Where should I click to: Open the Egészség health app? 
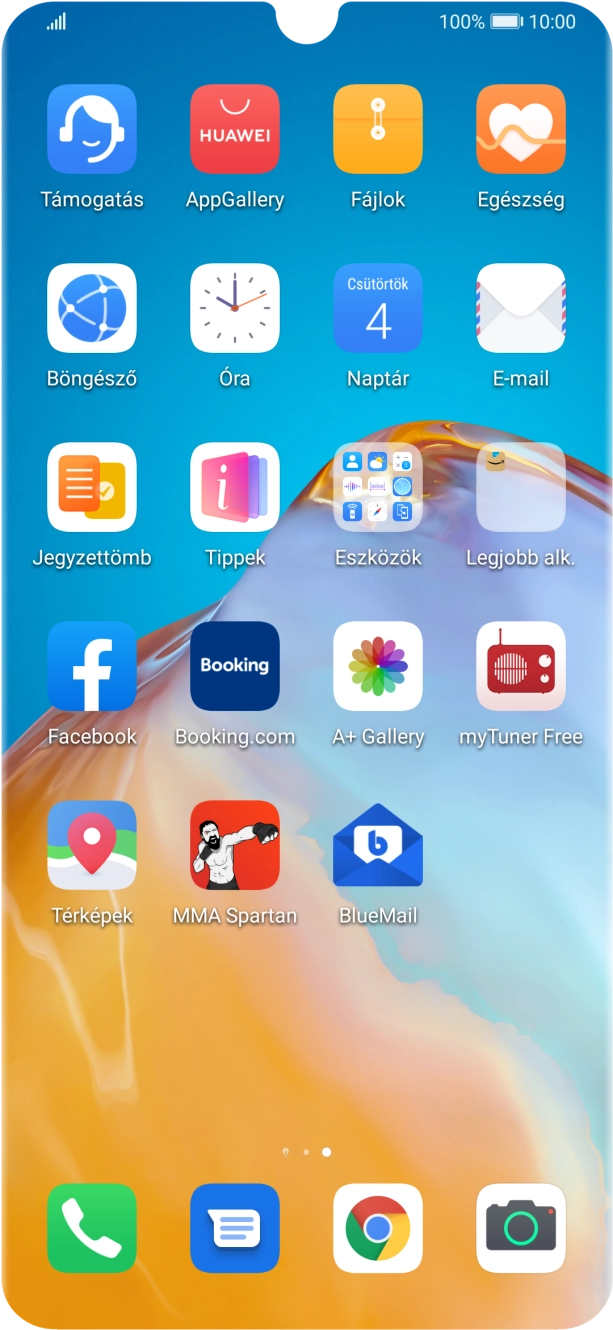[521, 129]
